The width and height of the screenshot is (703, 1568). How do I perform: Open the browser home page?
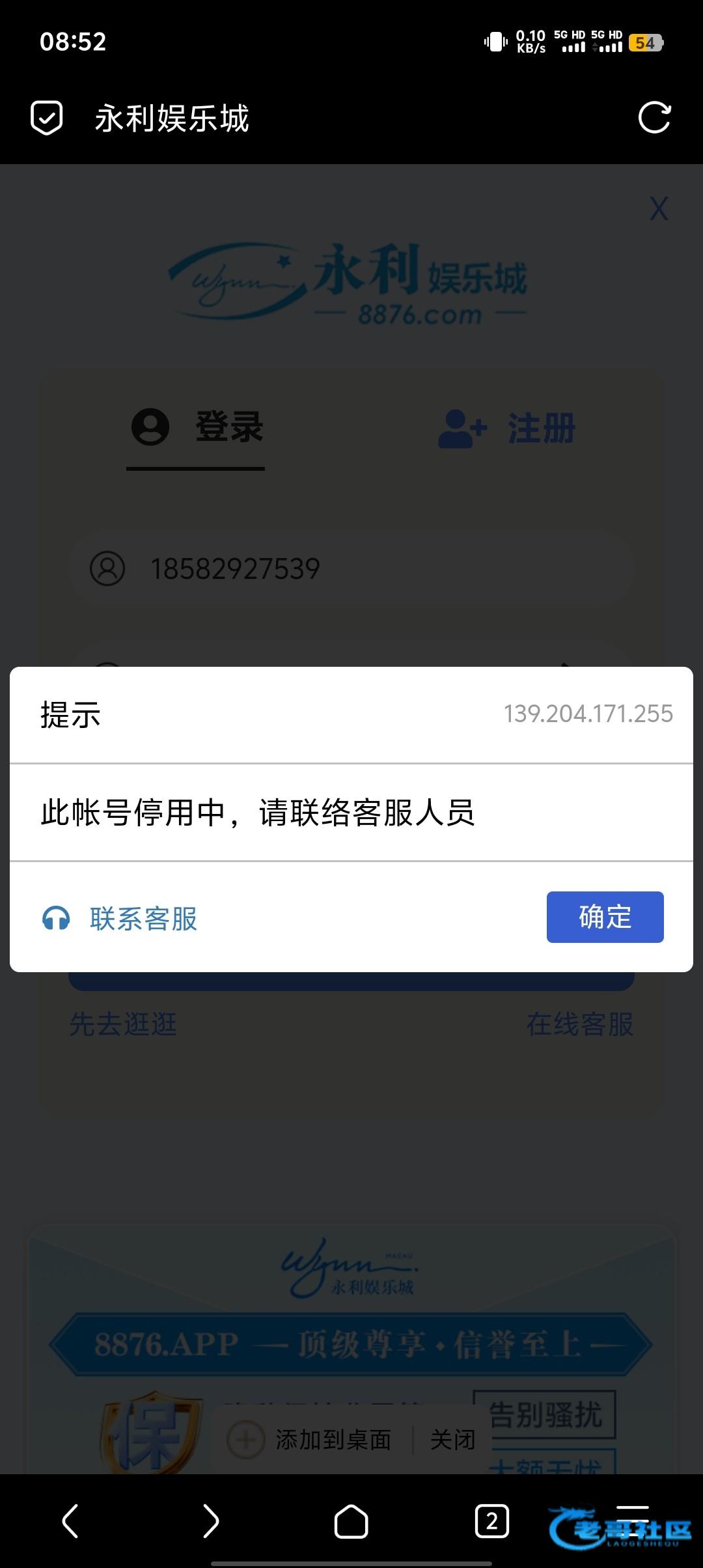pyautogui.click(x=351, y=1521)
